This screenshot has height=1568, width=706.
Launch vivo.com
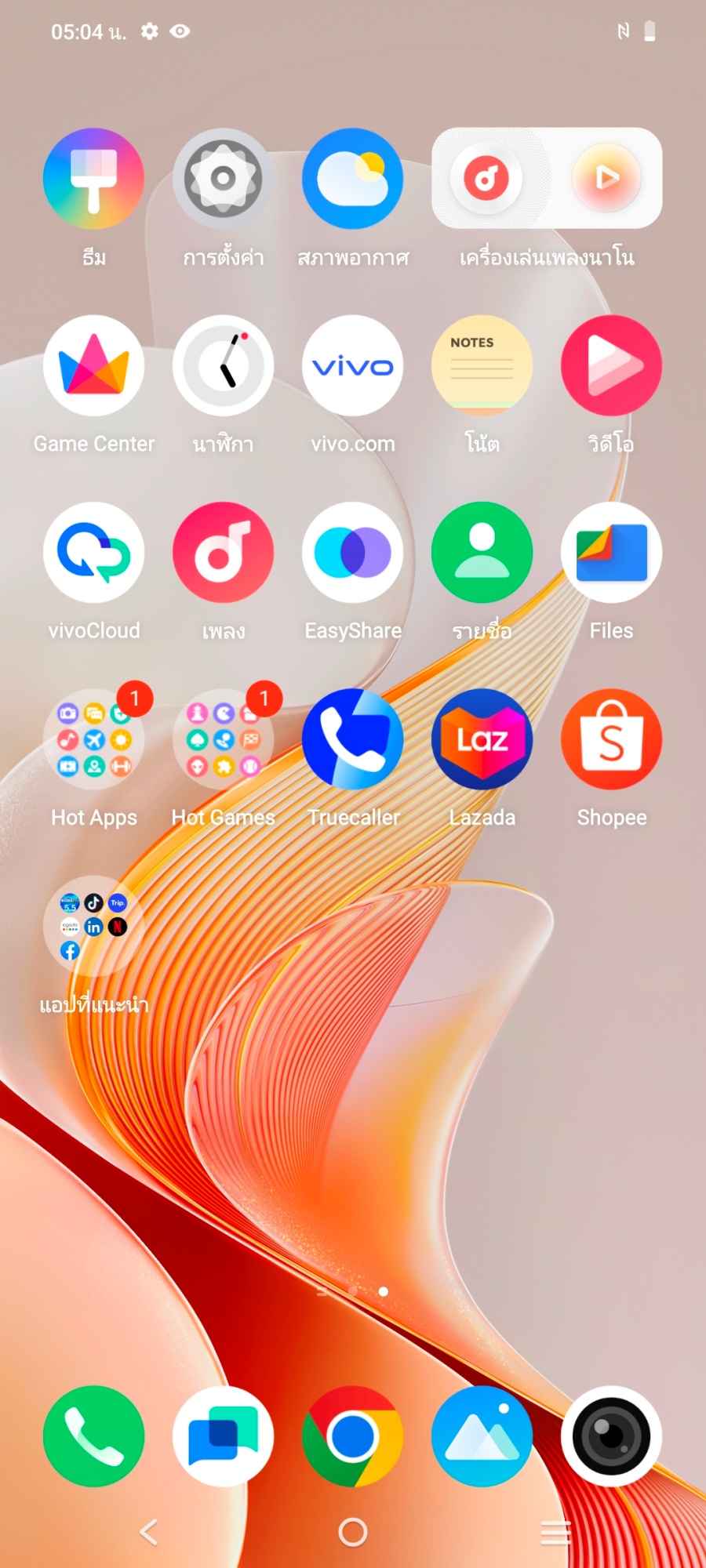(x=352, y=365)
